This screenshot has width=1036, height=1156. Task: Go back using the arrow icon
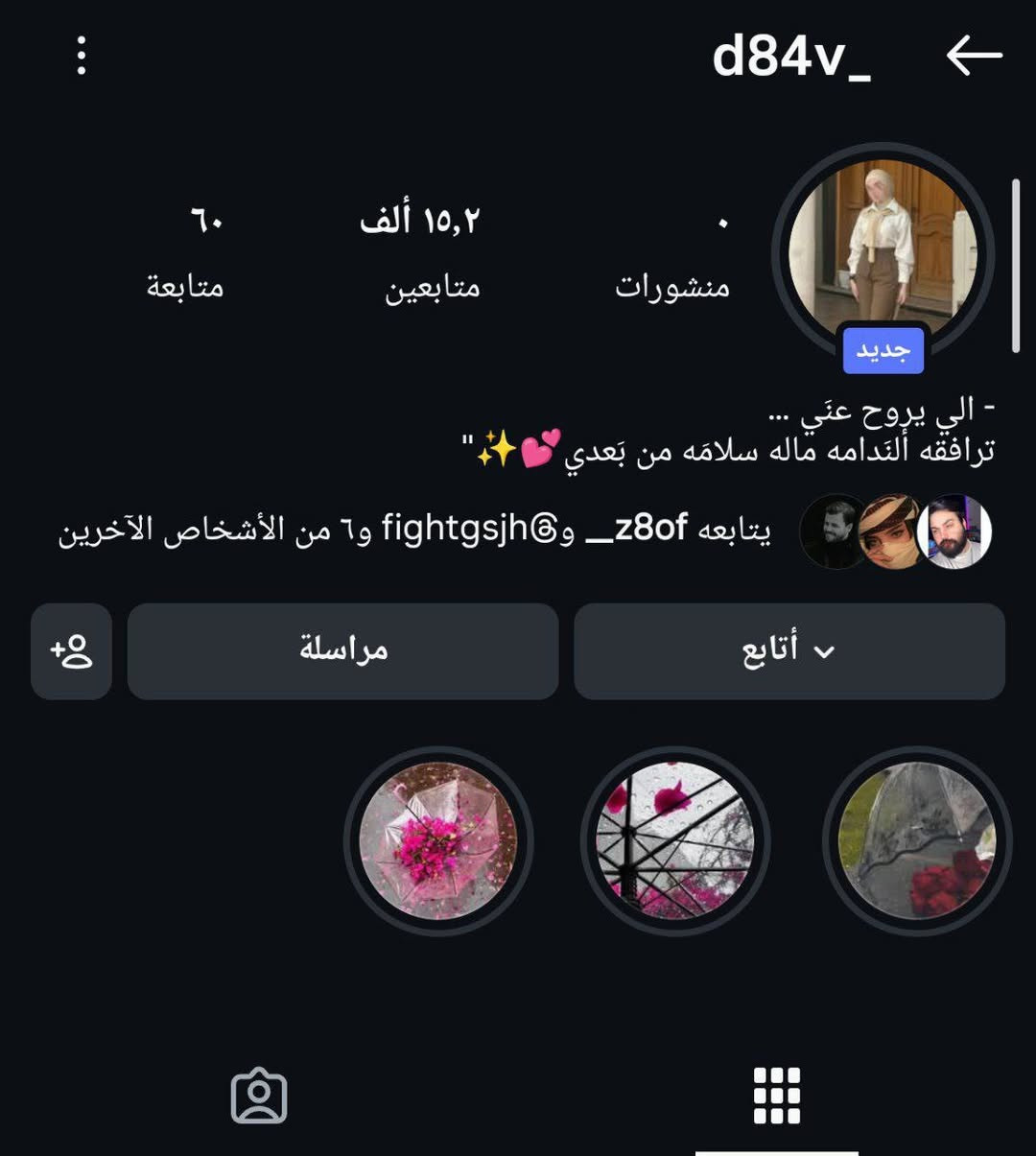[973, 56]
